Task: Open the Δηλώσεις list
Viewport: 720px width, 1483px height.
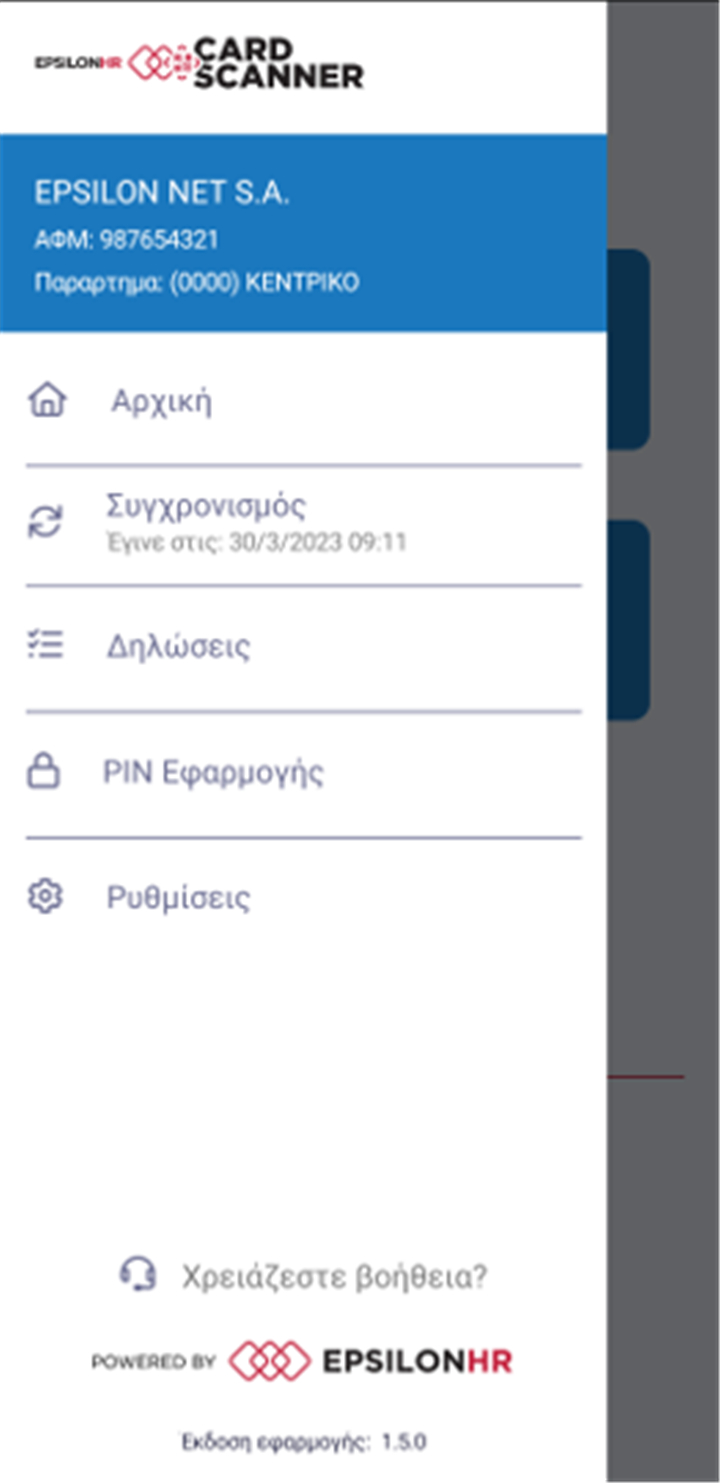Action: [303, 648]
